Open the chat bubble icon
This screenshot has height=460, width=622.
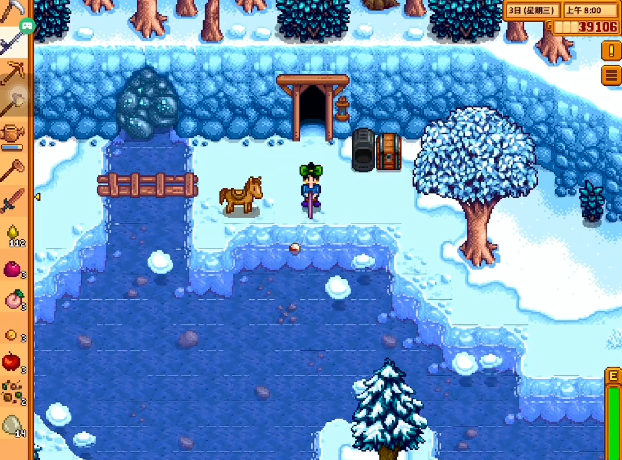pos(25,24)
